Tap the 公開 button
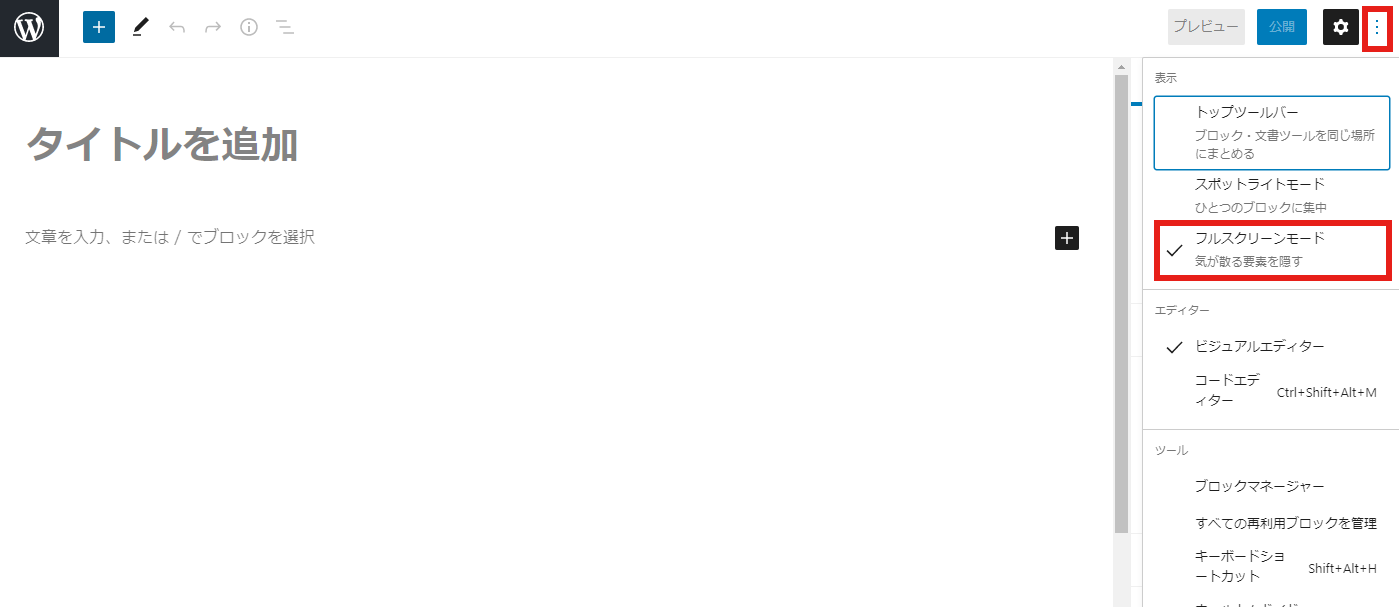 [x=1281, y=27]
